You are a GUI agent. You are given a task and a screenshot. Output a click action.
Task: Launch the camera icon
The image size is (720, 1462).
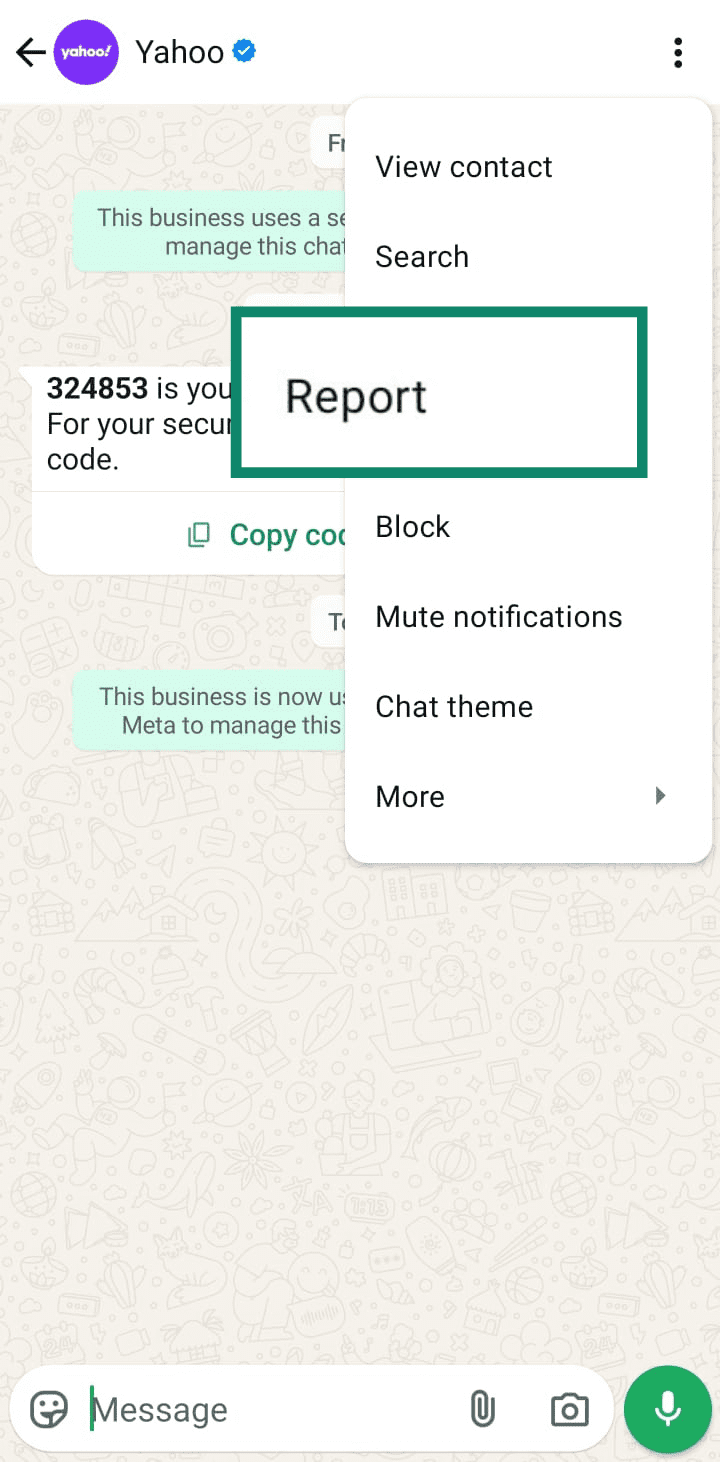click(x=569, y=1409)
